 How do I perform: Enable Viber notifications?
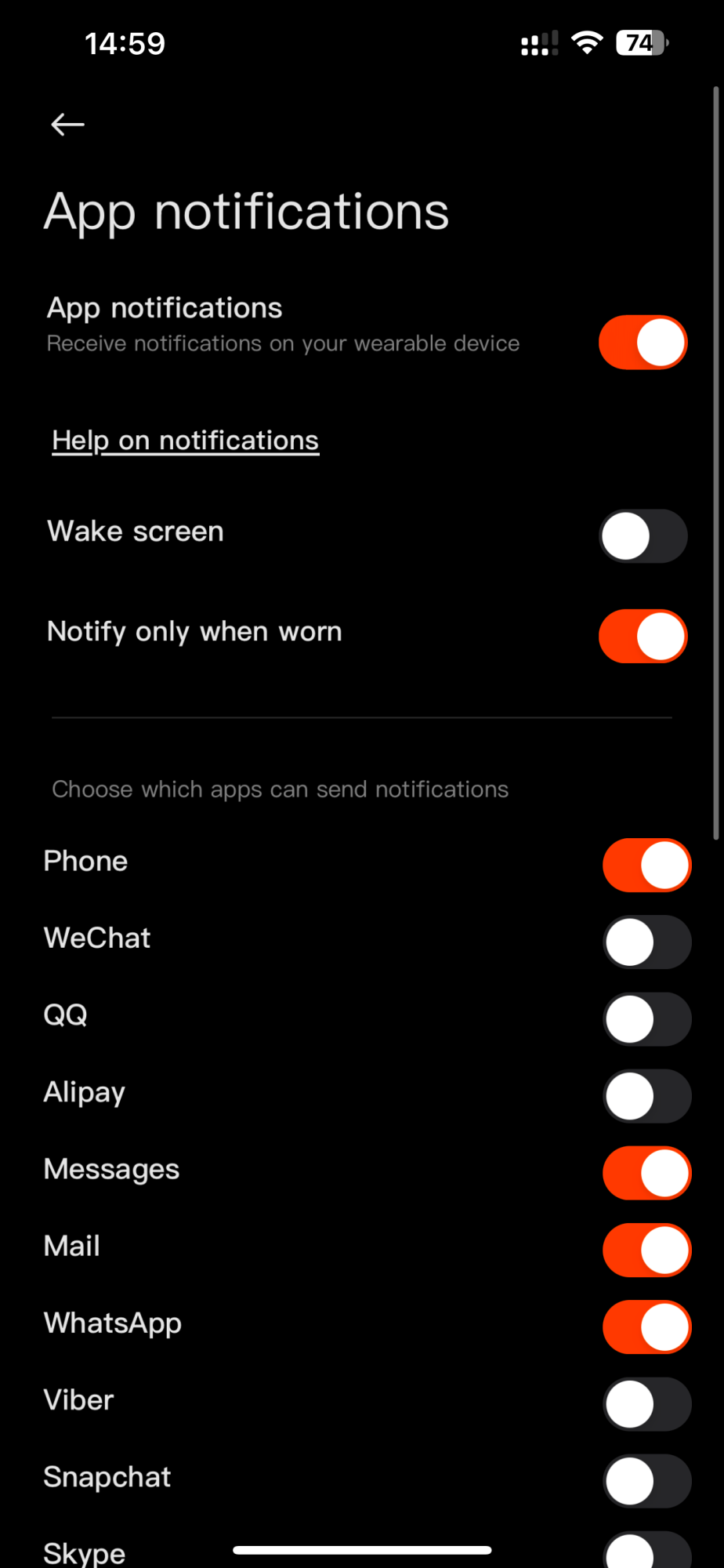tap(646, 1403)
